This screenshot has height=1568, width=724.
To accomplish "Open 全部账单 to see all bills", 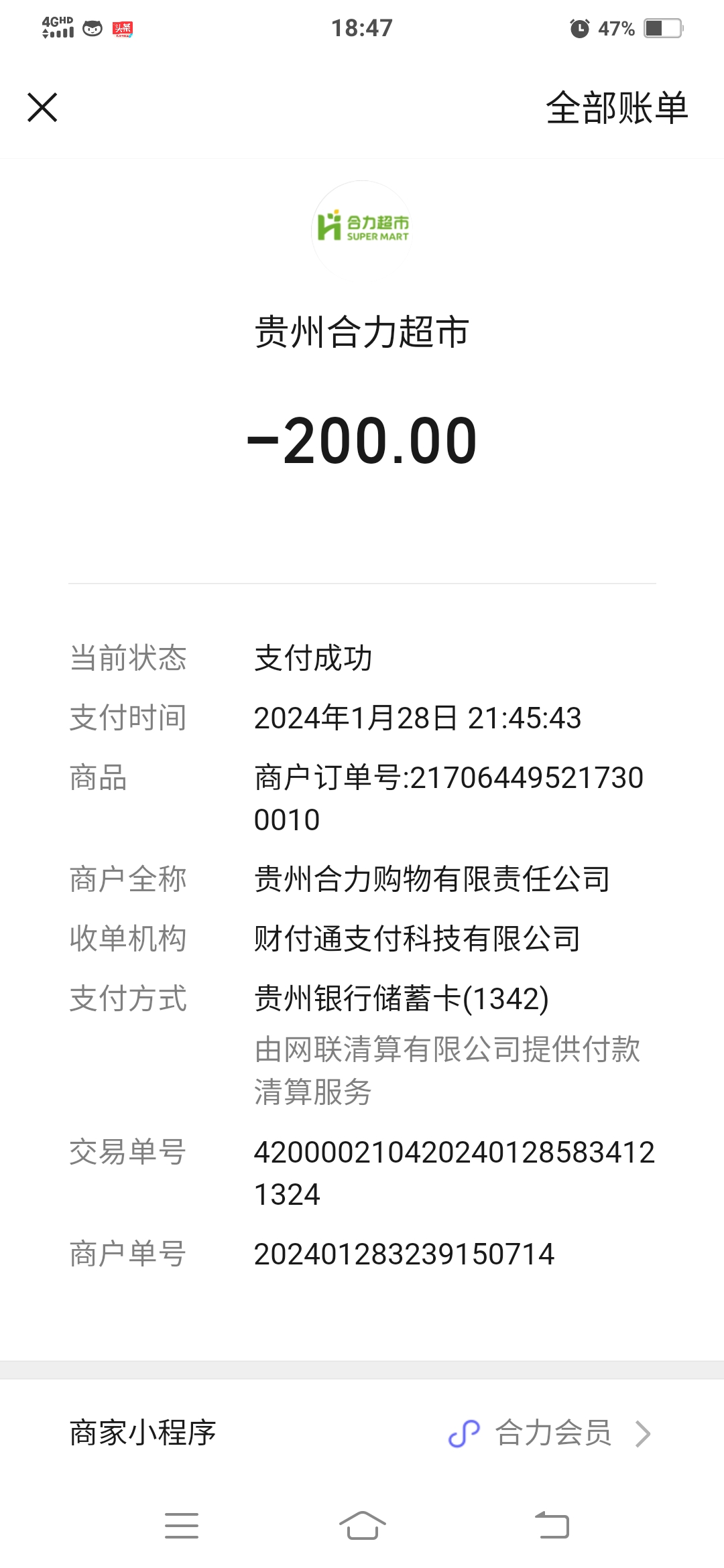I will (616, 108).
